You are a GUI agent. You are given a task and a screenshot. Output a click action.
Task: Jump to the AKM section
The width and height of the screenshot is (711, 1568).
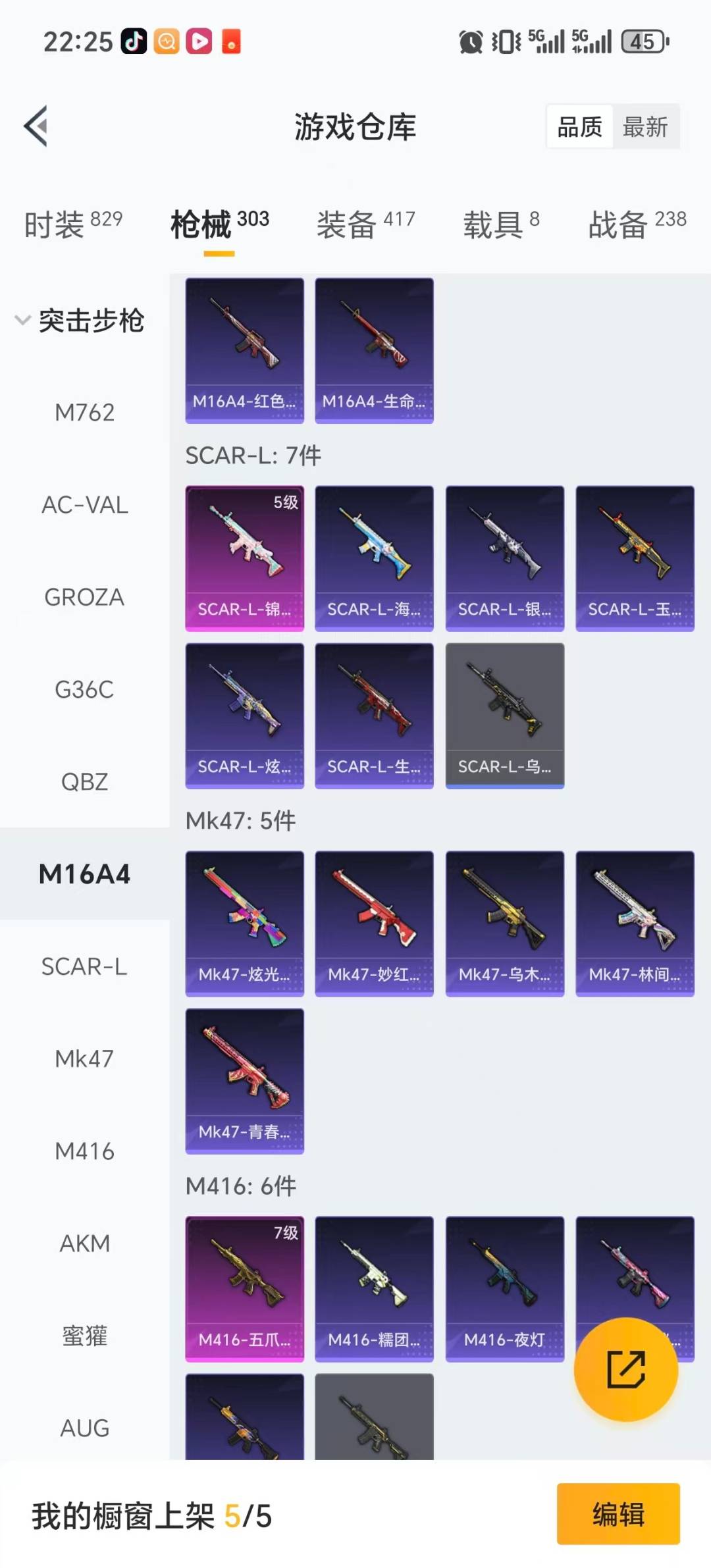pyautogui.click(x=84, y=1243)
